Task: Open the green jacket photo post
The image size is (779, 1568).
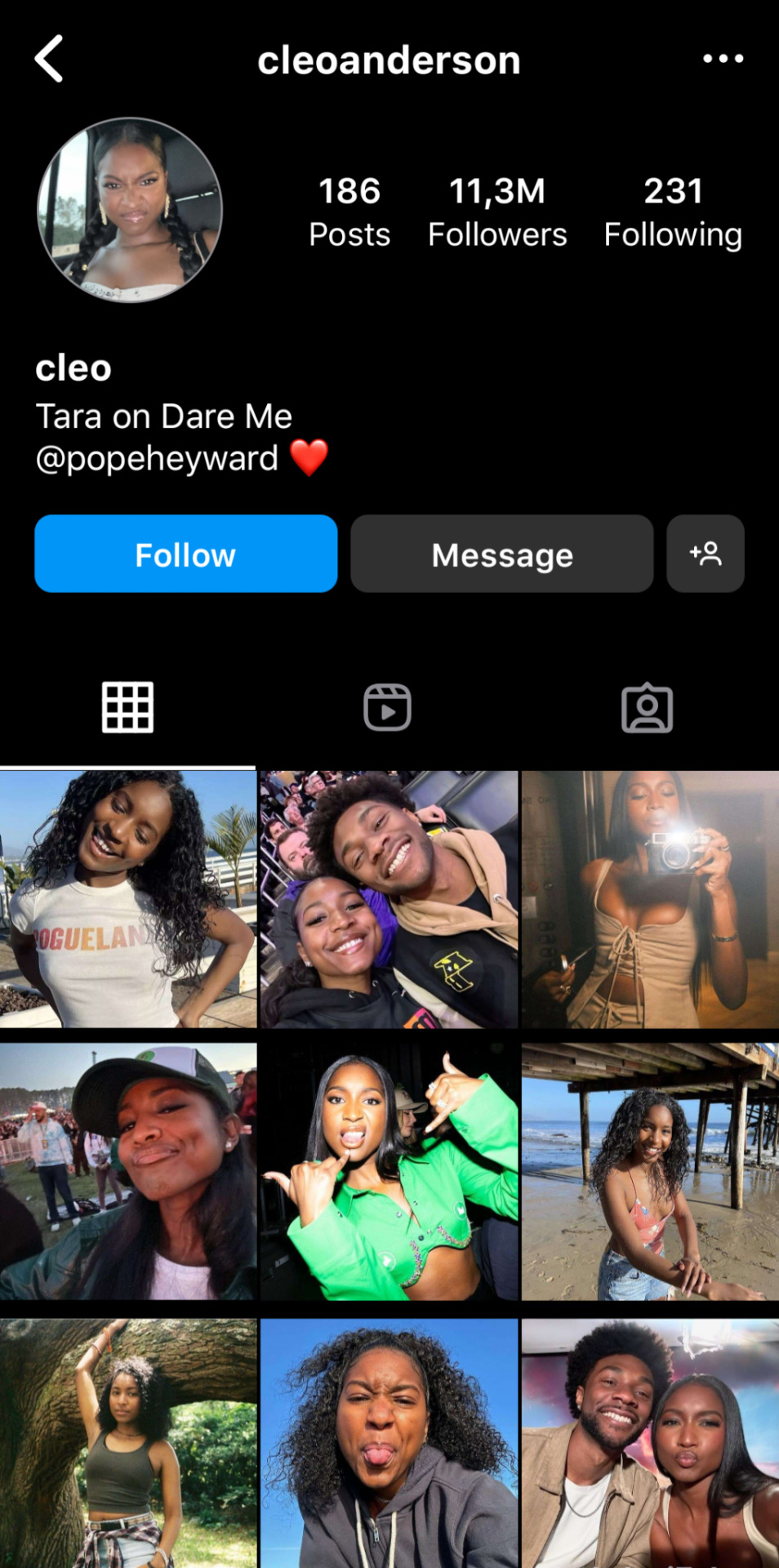Action: 389,1171
